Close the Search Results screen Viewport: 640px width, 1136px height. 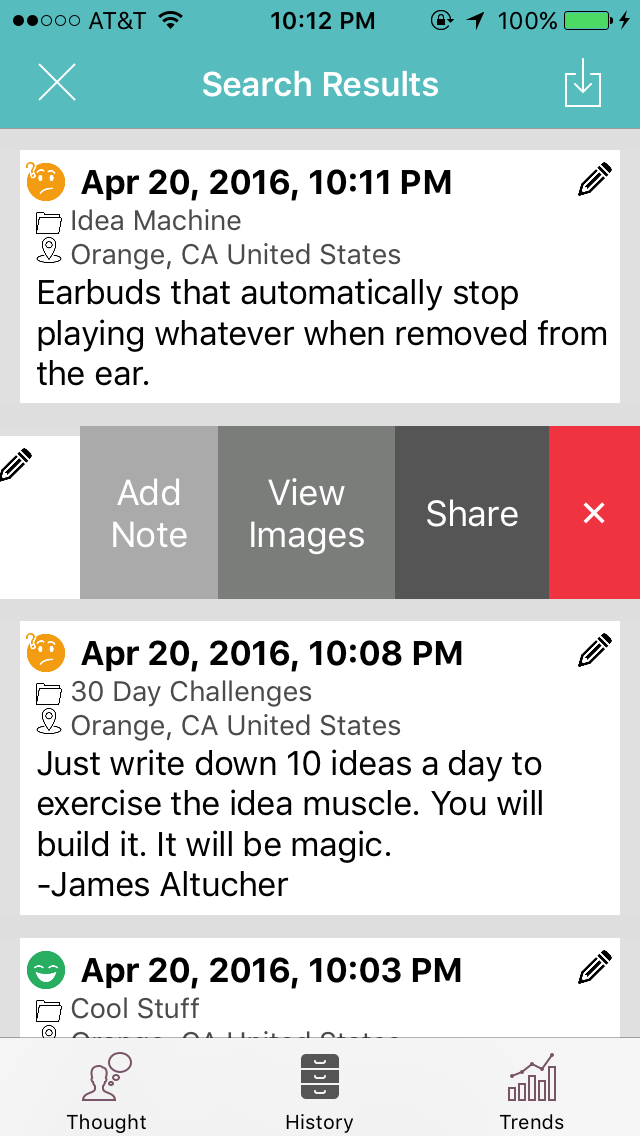[57, 83]
